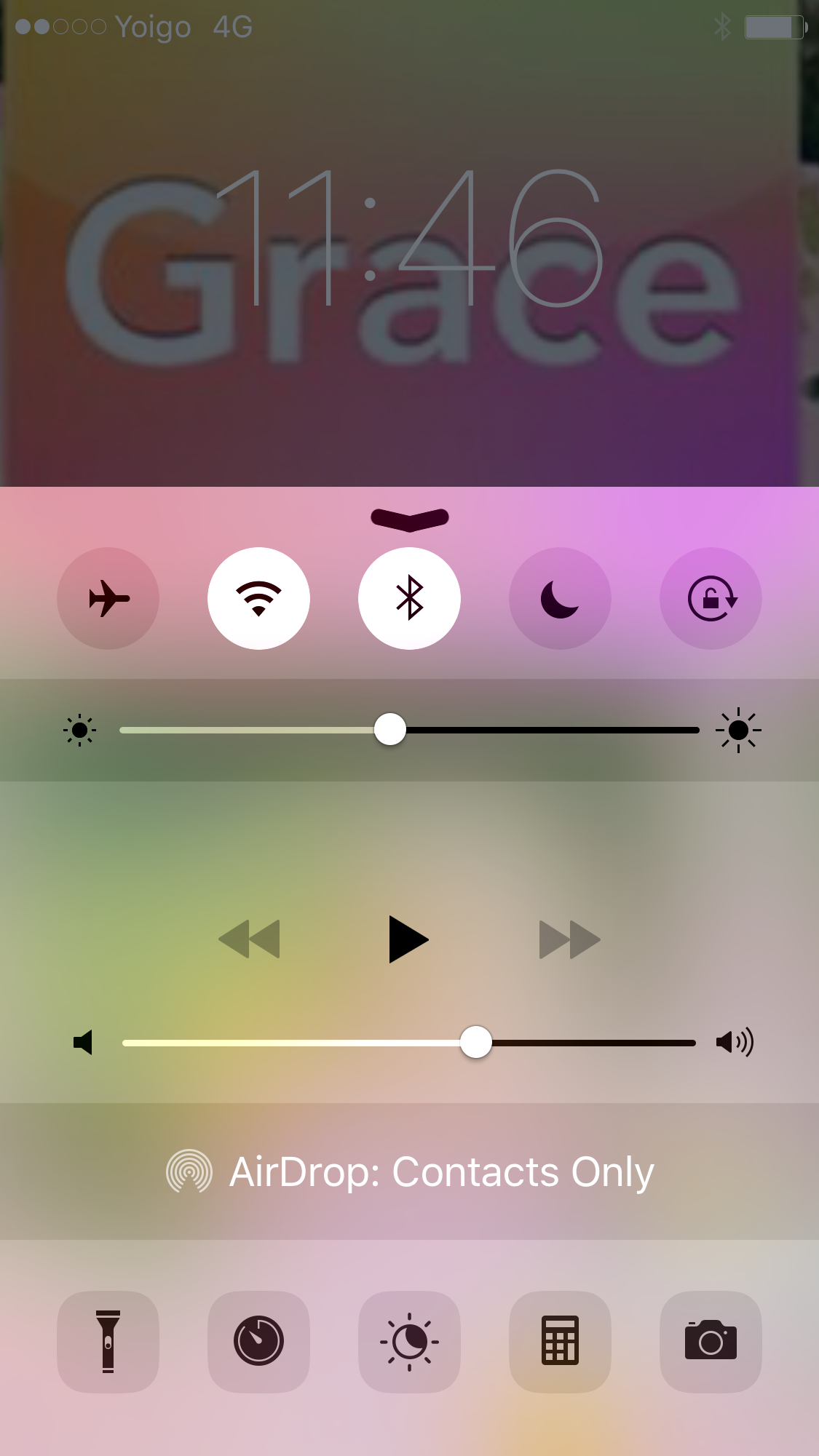The height and width of the screenshot is (1456, 819).
Task: Launch the Calculator
Action: click(x=560, y=1342)
